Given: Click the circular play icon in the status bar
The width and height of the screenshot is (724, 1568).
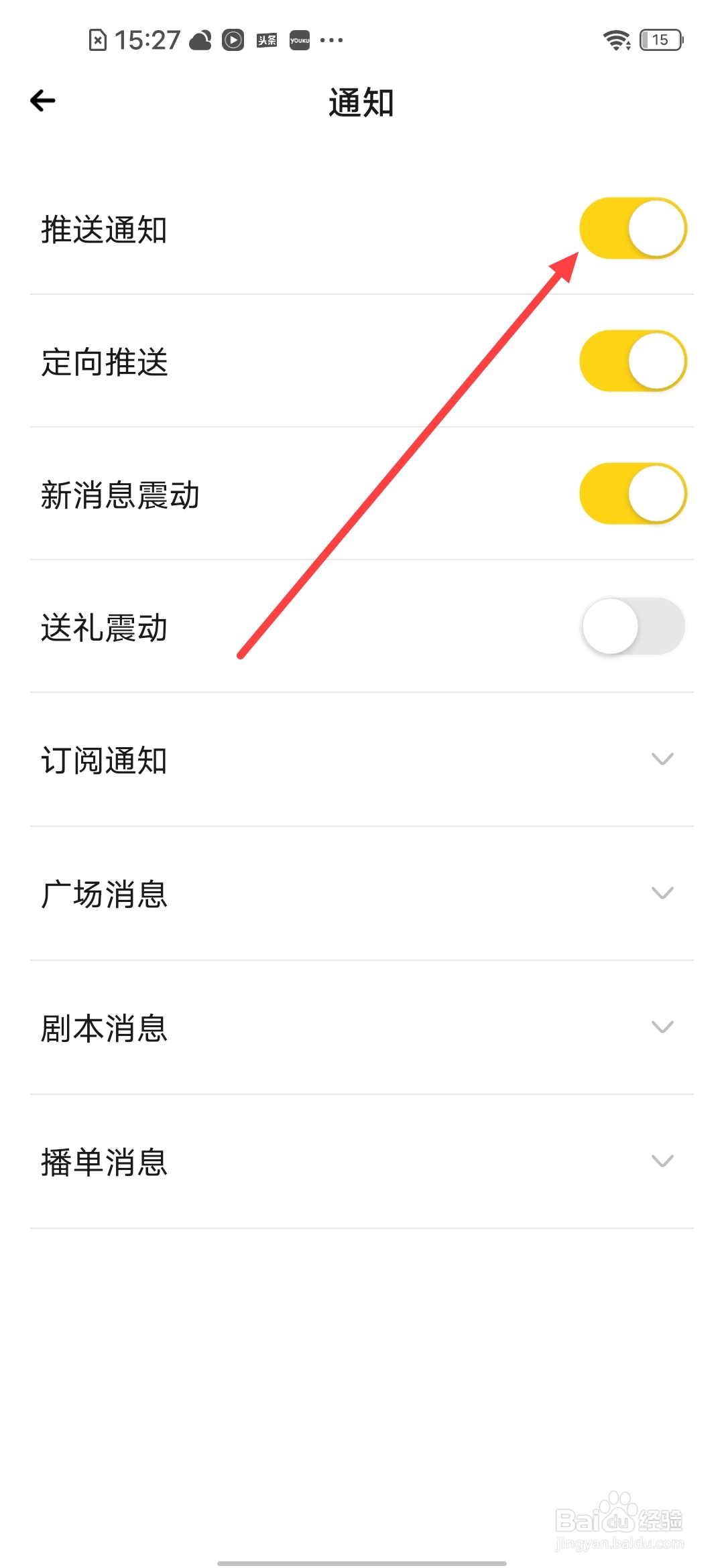Looking at the screenshot, I should click(x=233, y=40).
